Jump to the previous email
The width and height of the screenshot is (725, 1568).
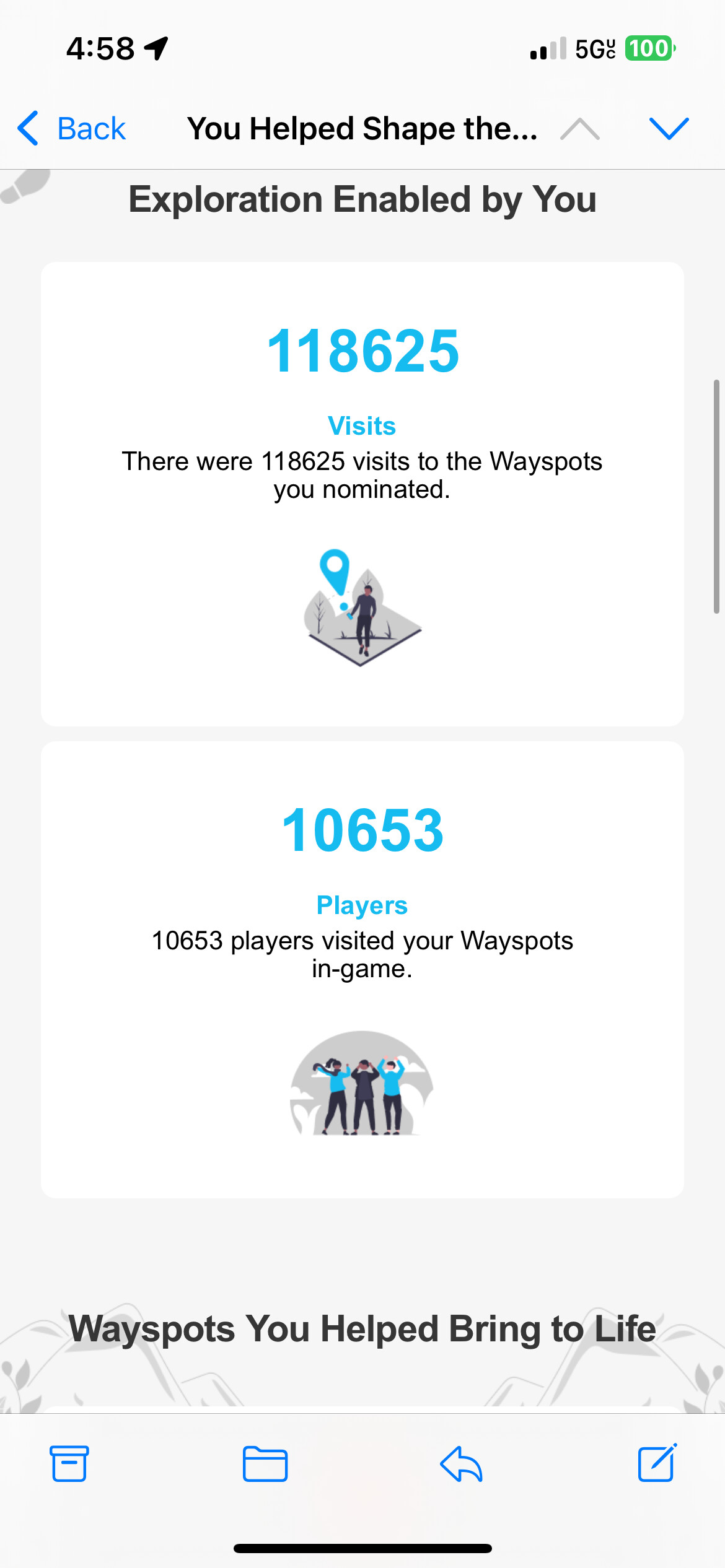point(579,129)
